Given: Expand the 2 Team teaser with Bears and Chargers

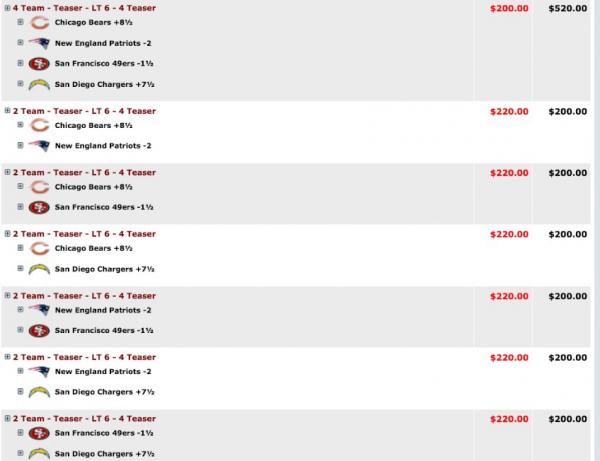Looking at the screenshot, I should [7, 234].
